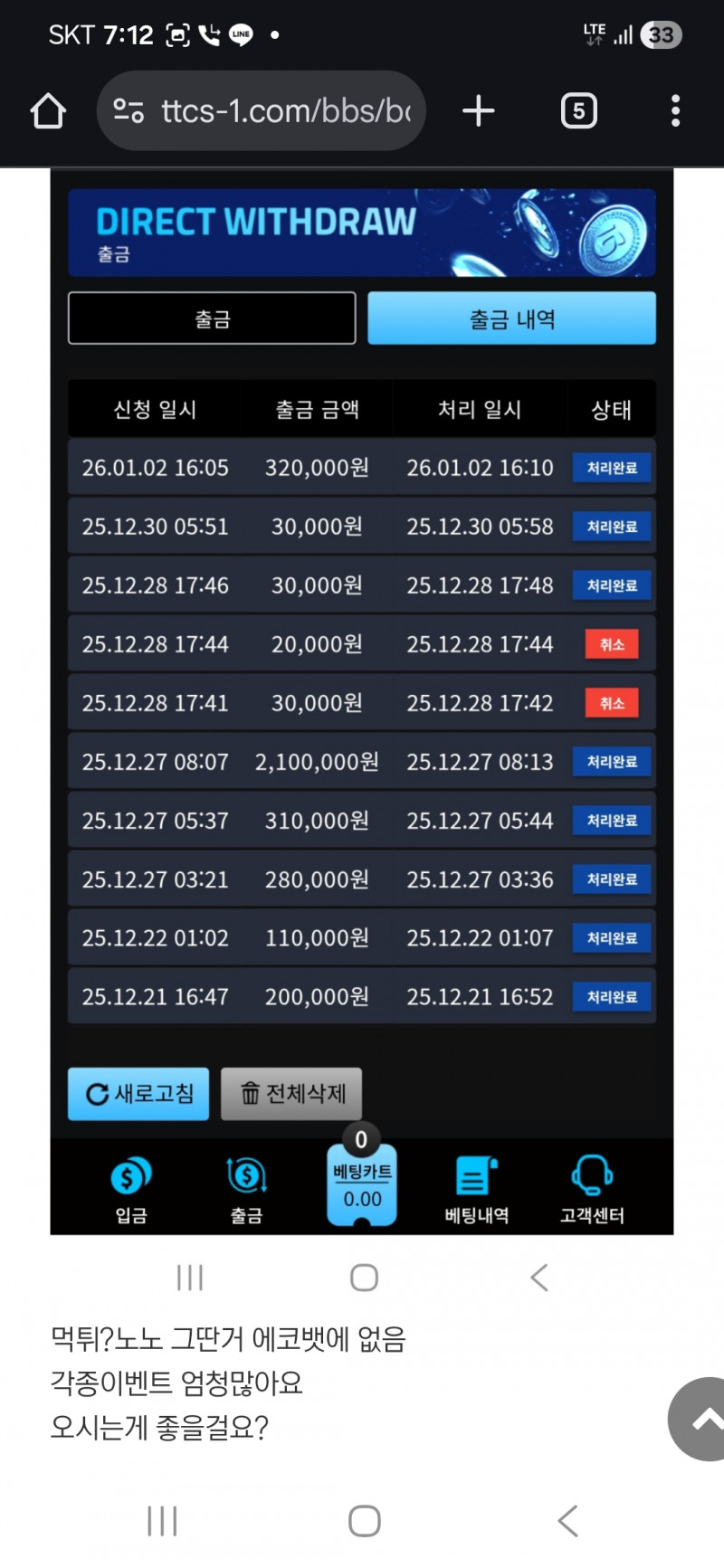
Task: Select the 입금 deposit icon
Action: pos(129,1176)
